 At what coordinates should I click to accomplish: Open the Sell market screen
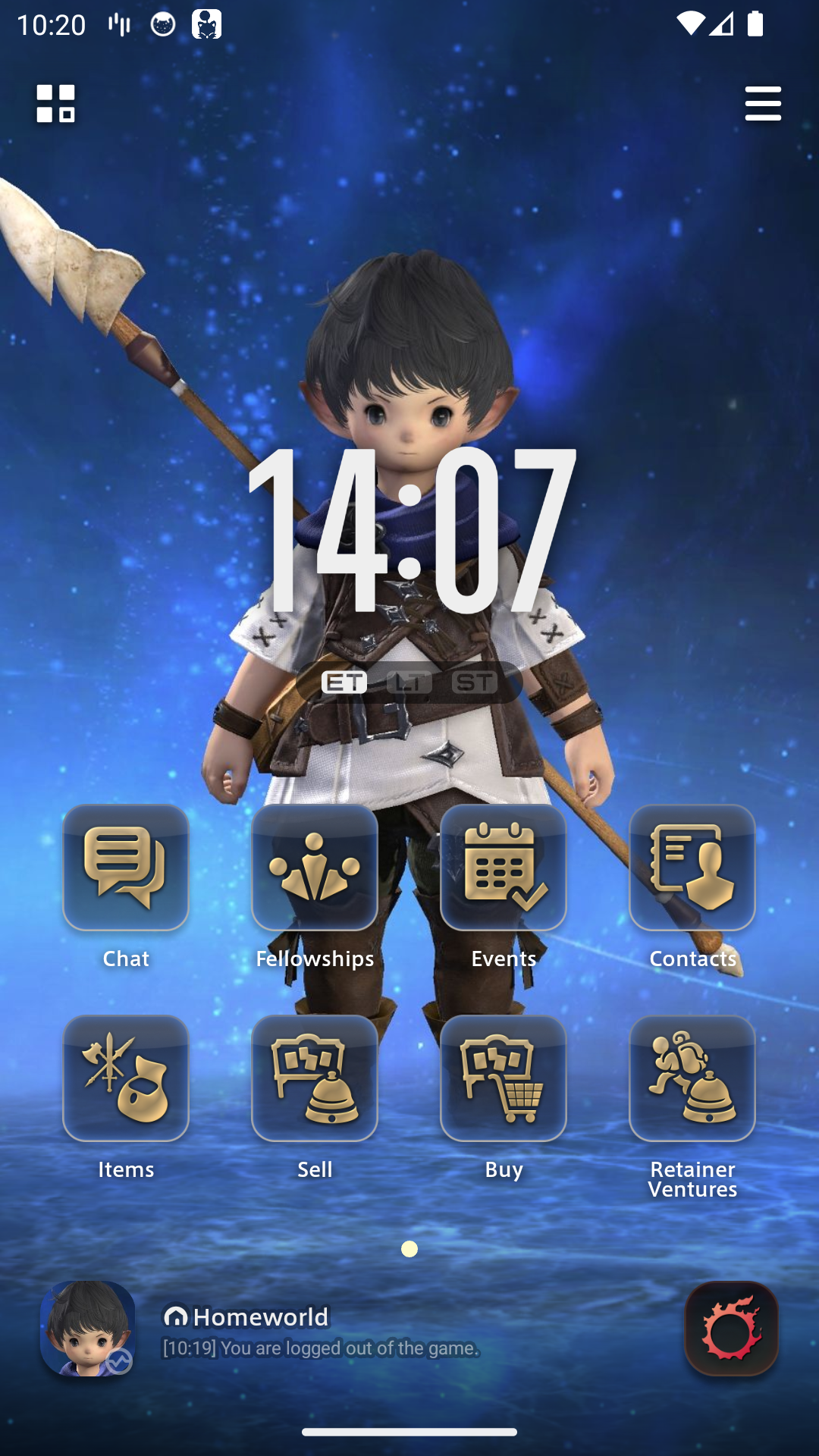point(315,1078)
